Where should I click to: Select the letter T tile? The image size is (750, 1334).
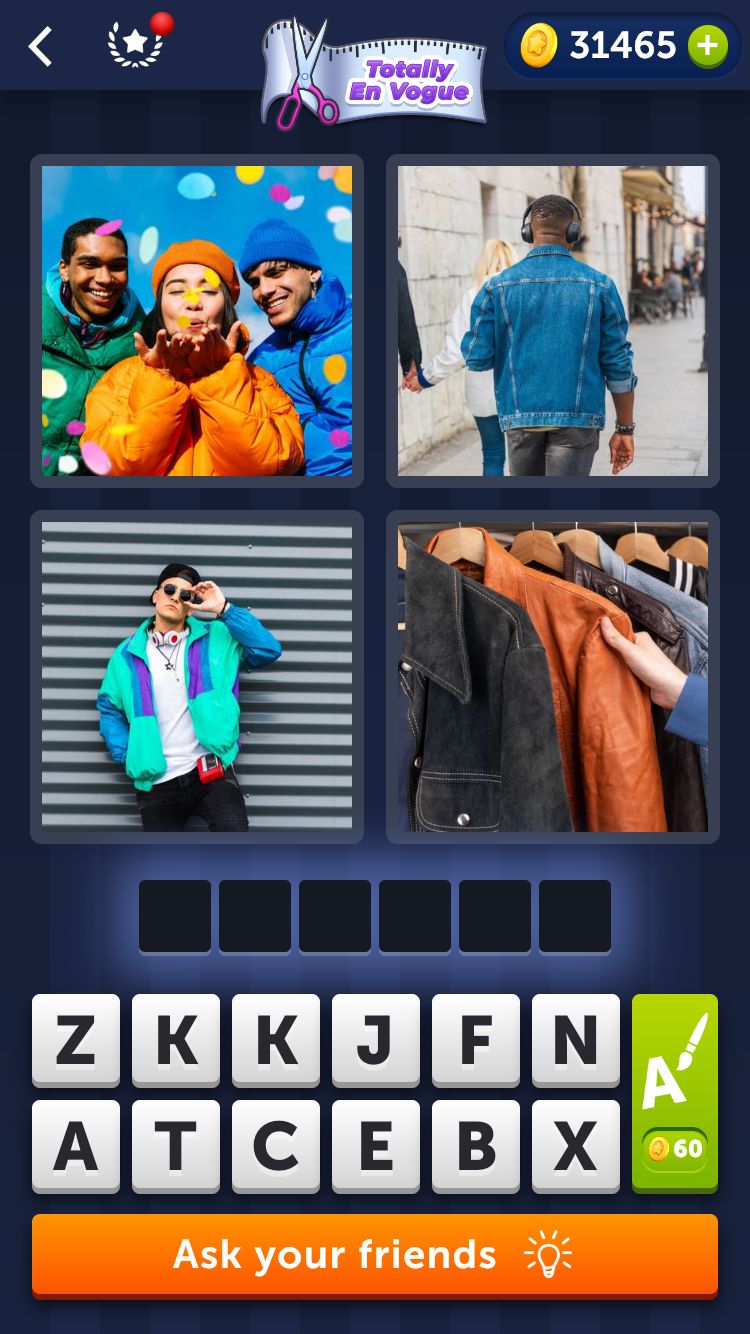tap(176, 1146)
